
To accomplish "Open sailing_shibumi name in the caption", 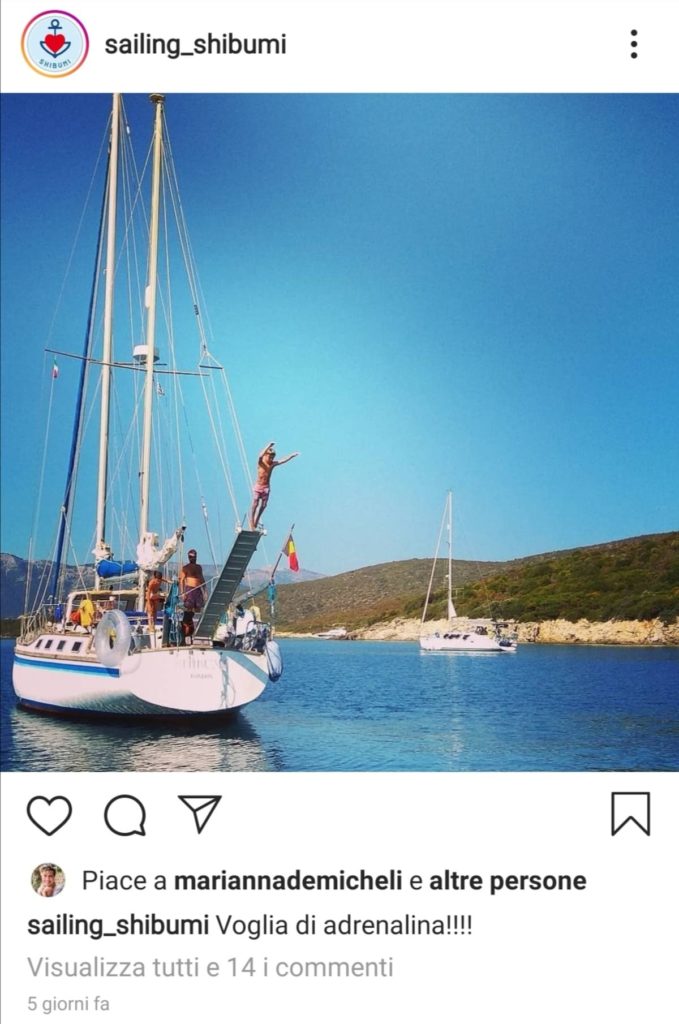I will pos(118,925).
